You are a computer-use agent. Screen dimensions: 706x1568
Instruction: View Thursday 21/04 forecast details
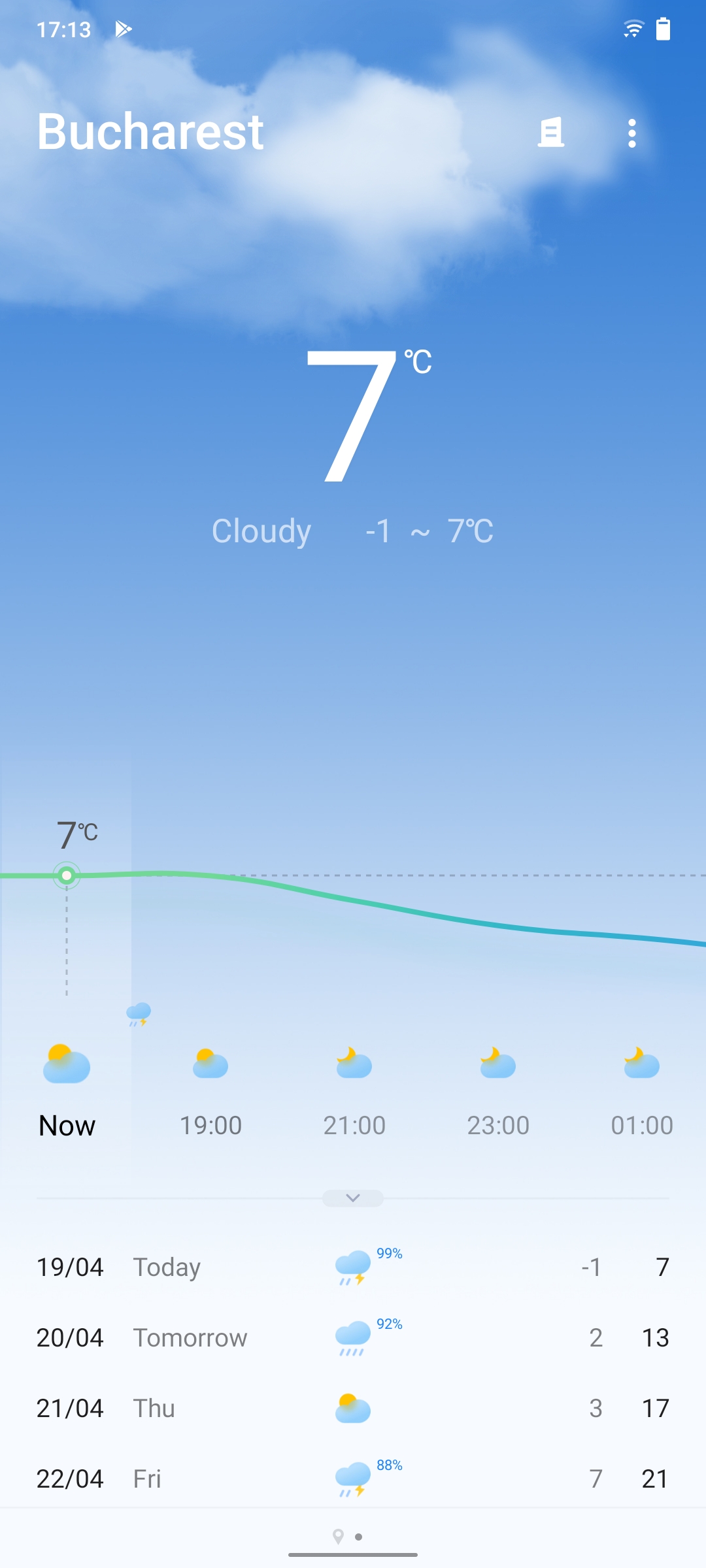click(x=353, y=1408)
